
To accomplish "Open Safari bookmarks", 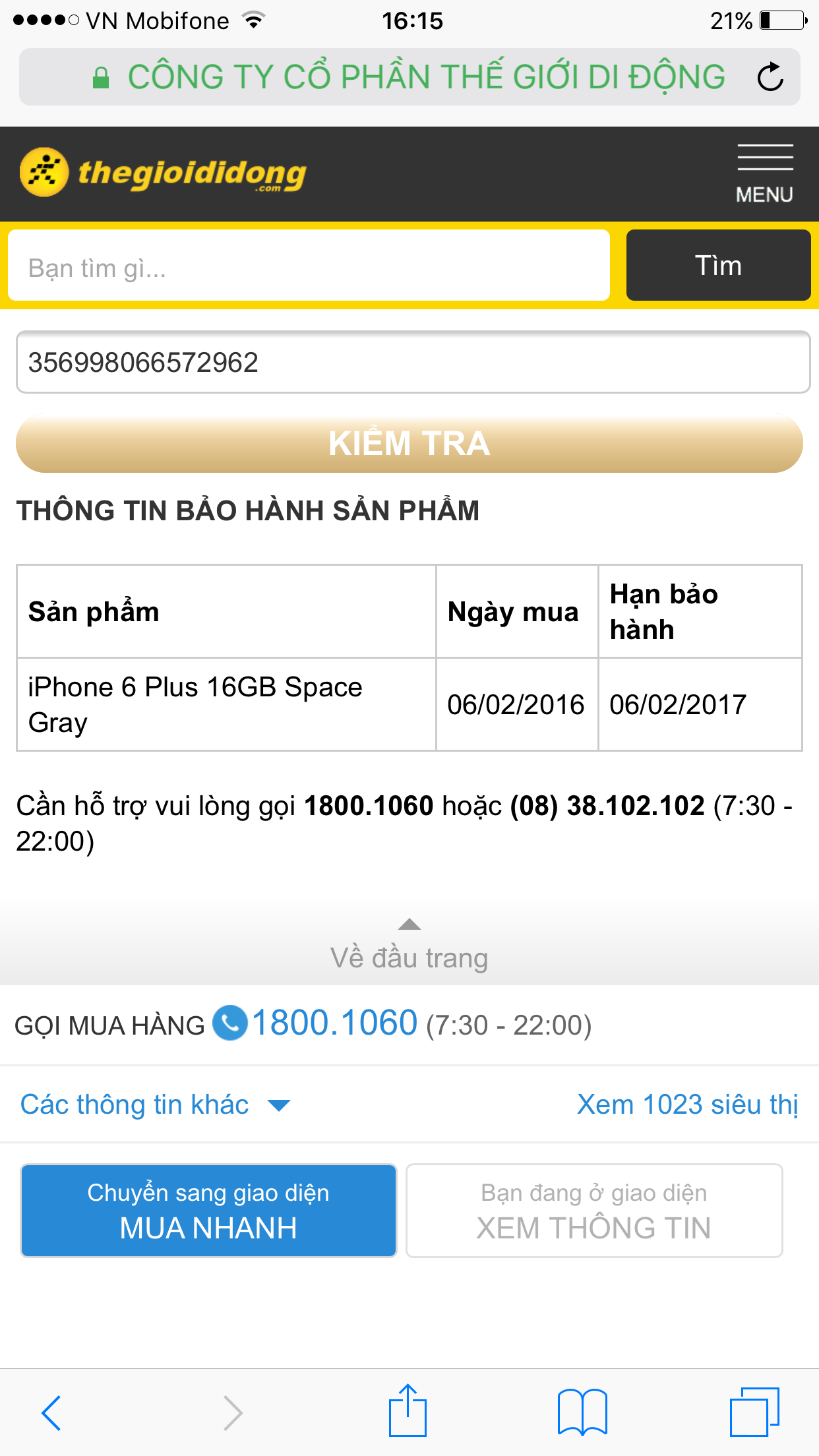I will [x=582, y=1412].
